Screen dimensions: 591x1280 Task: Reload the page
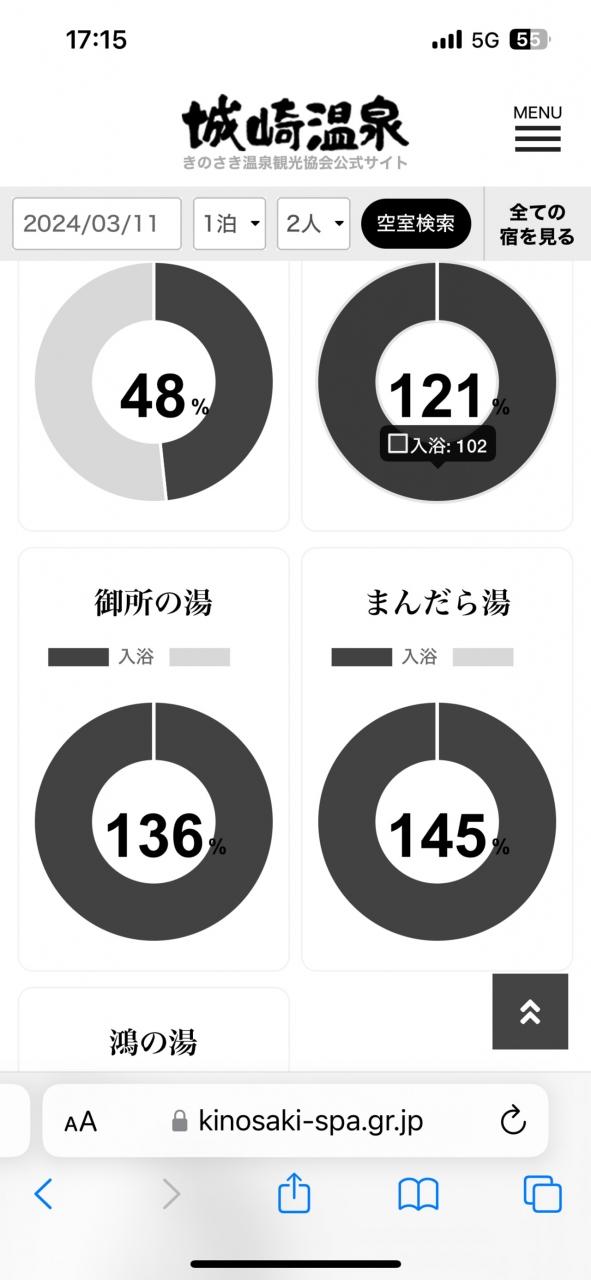513,1120
